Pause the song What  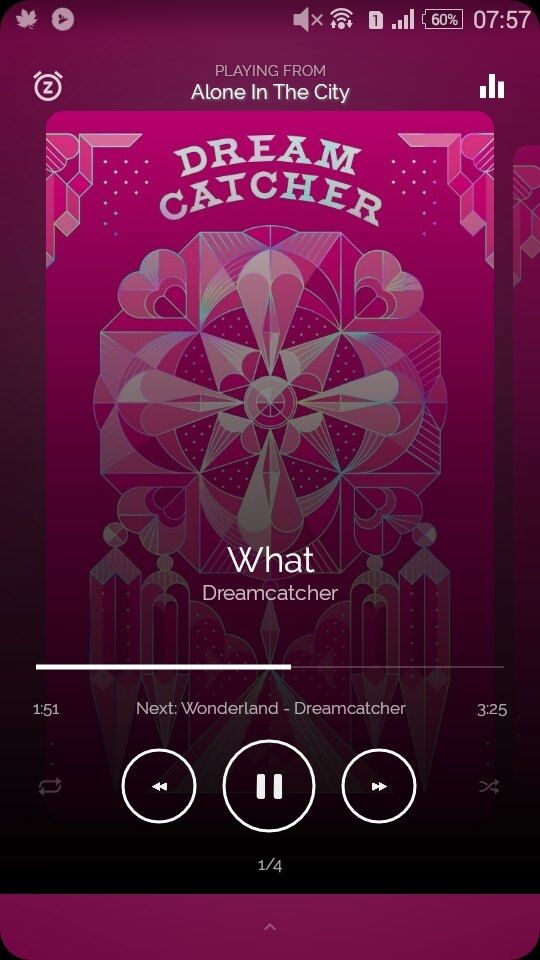[x=269, y=786]
